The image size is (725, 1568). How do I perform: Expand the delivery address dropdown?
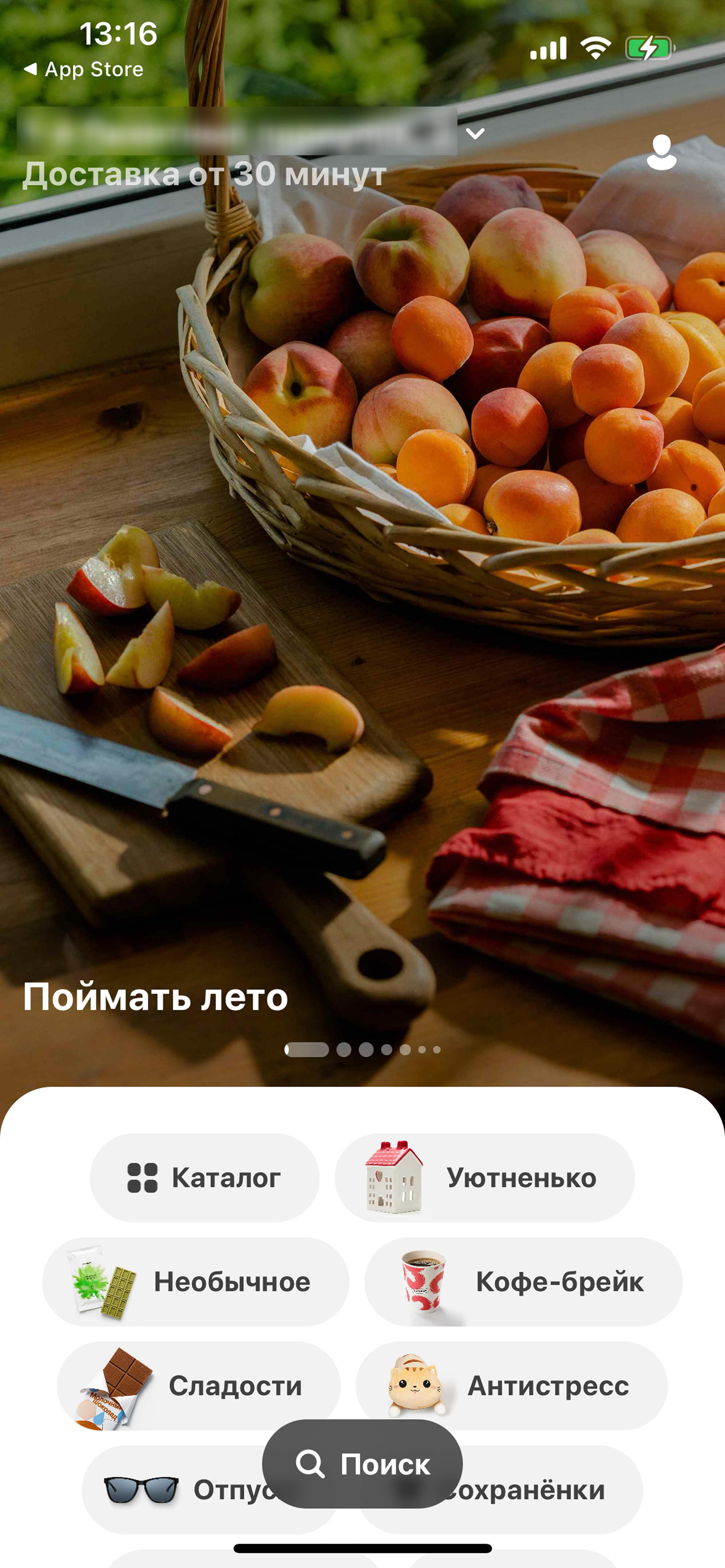tap(475, 133)
